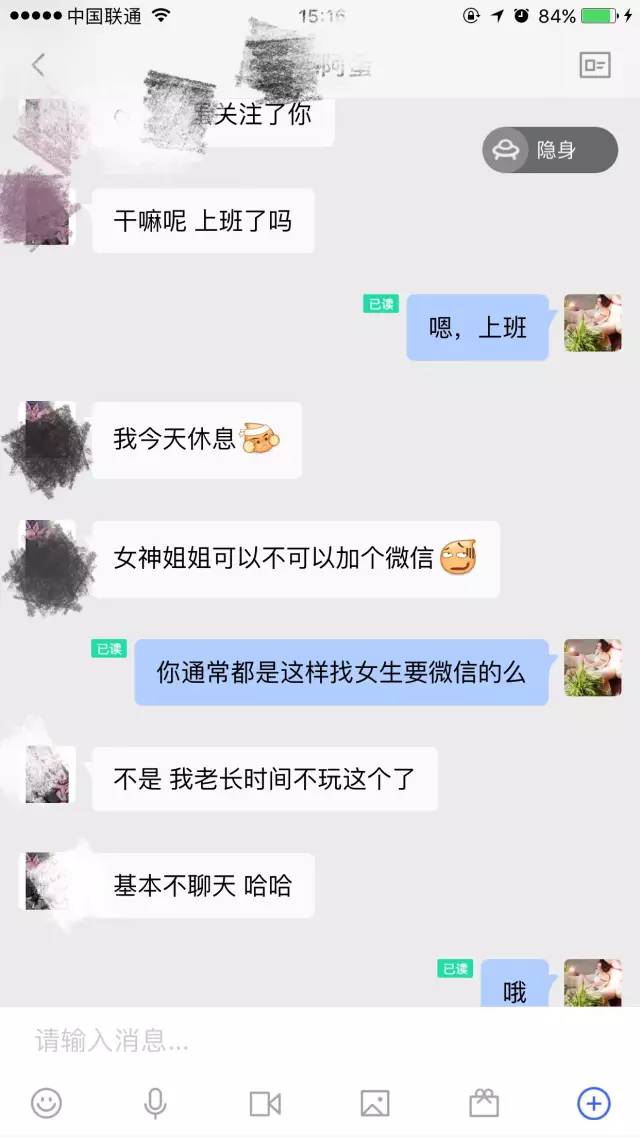Open your avatar beside 嗯，上班 message
Image resolution: width=640 pixels, height=1138 pixels.
click(x=592, y=322)
